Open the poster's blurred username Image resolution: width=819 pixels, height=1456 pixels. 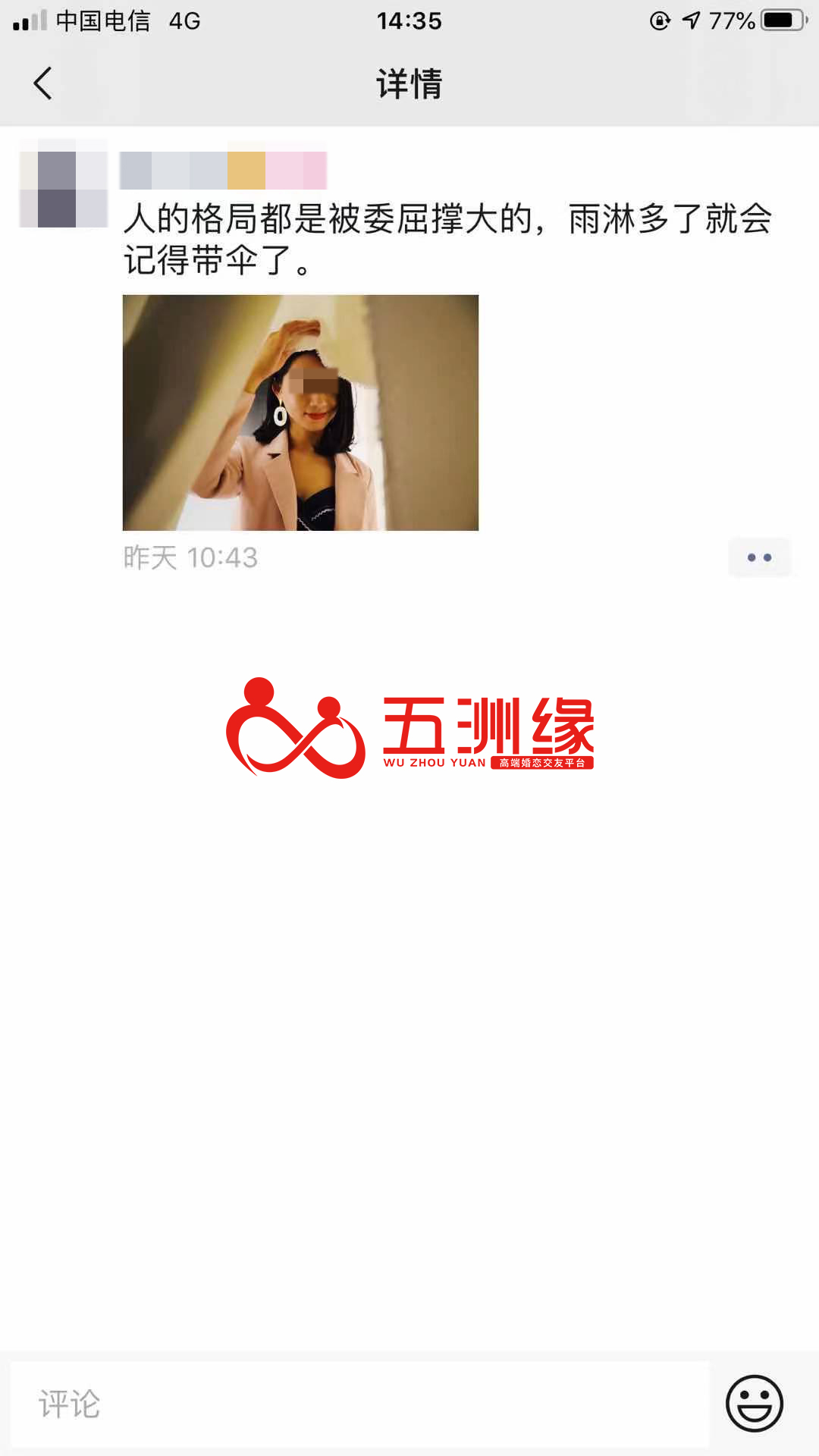point(223,168)
